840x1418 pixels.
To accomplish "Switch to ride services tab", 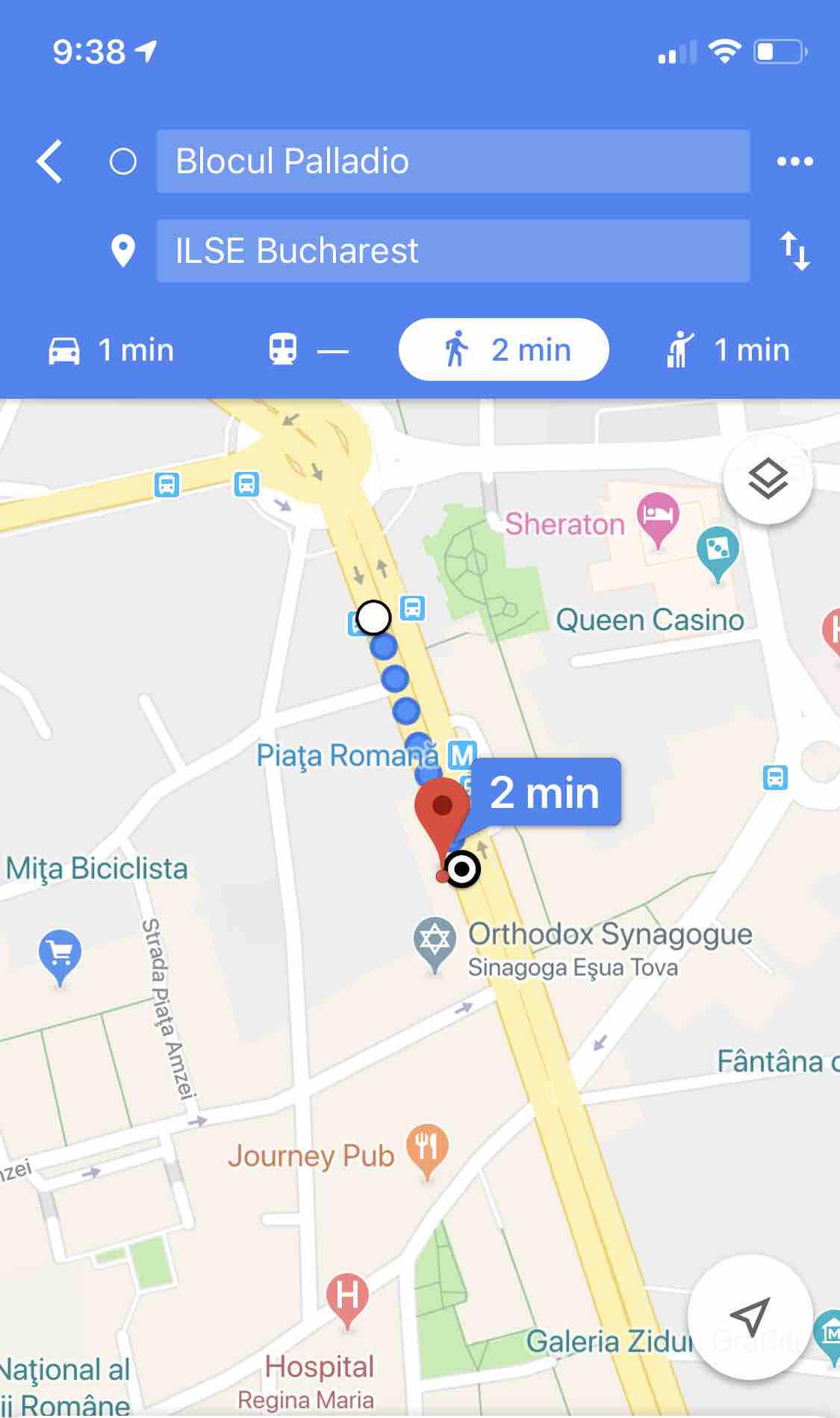I will click(x=729, y=349).
